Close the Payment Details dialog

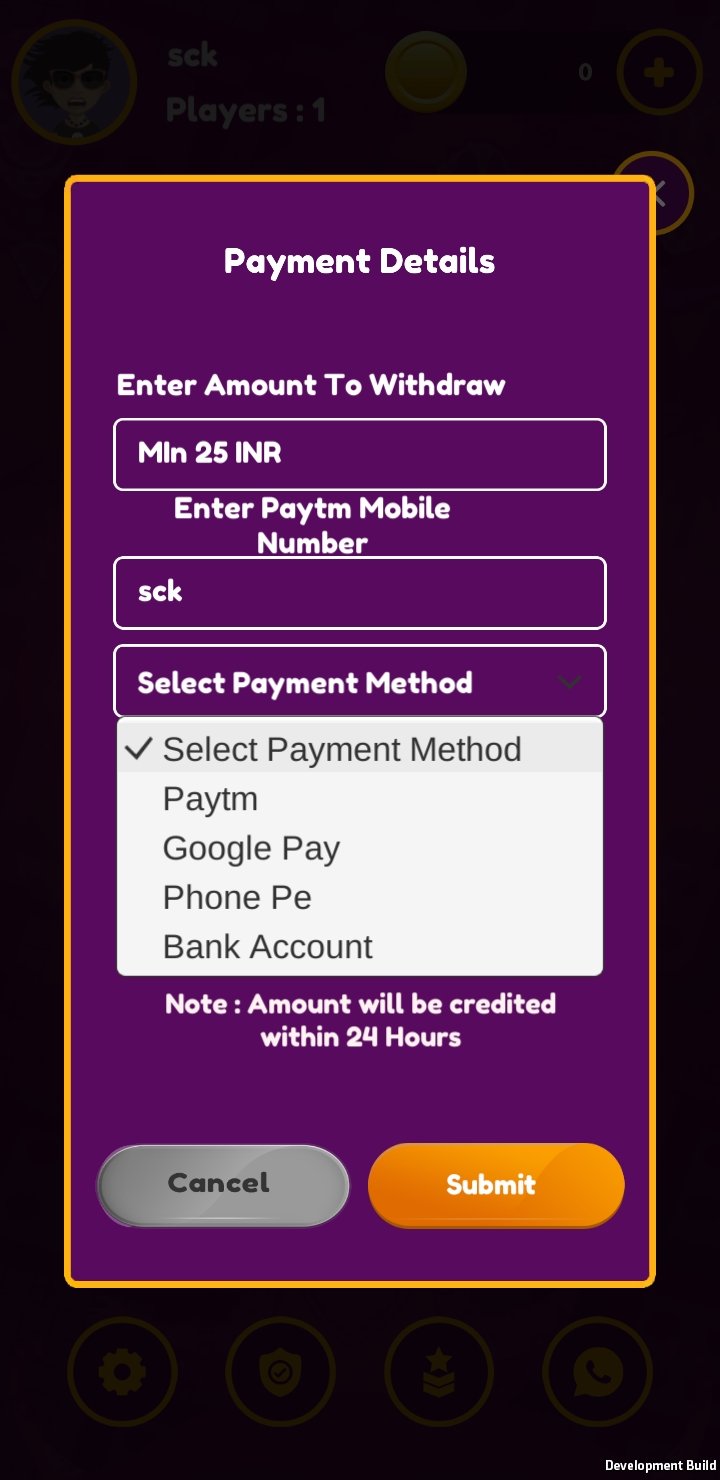655,192
